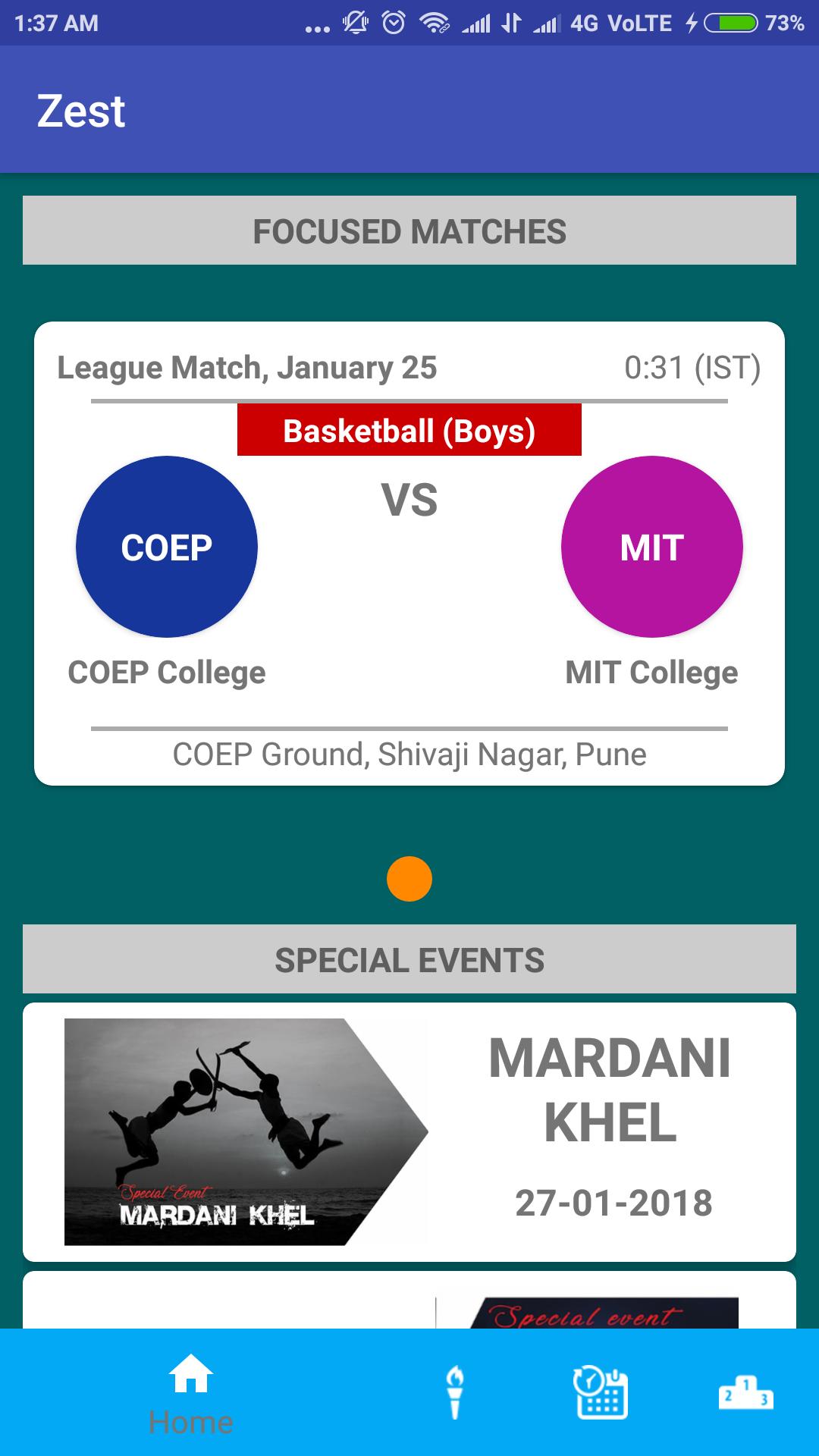Open the schedule calendar tab
This screenshot has height=1456, width=819.
point(601,1392)
